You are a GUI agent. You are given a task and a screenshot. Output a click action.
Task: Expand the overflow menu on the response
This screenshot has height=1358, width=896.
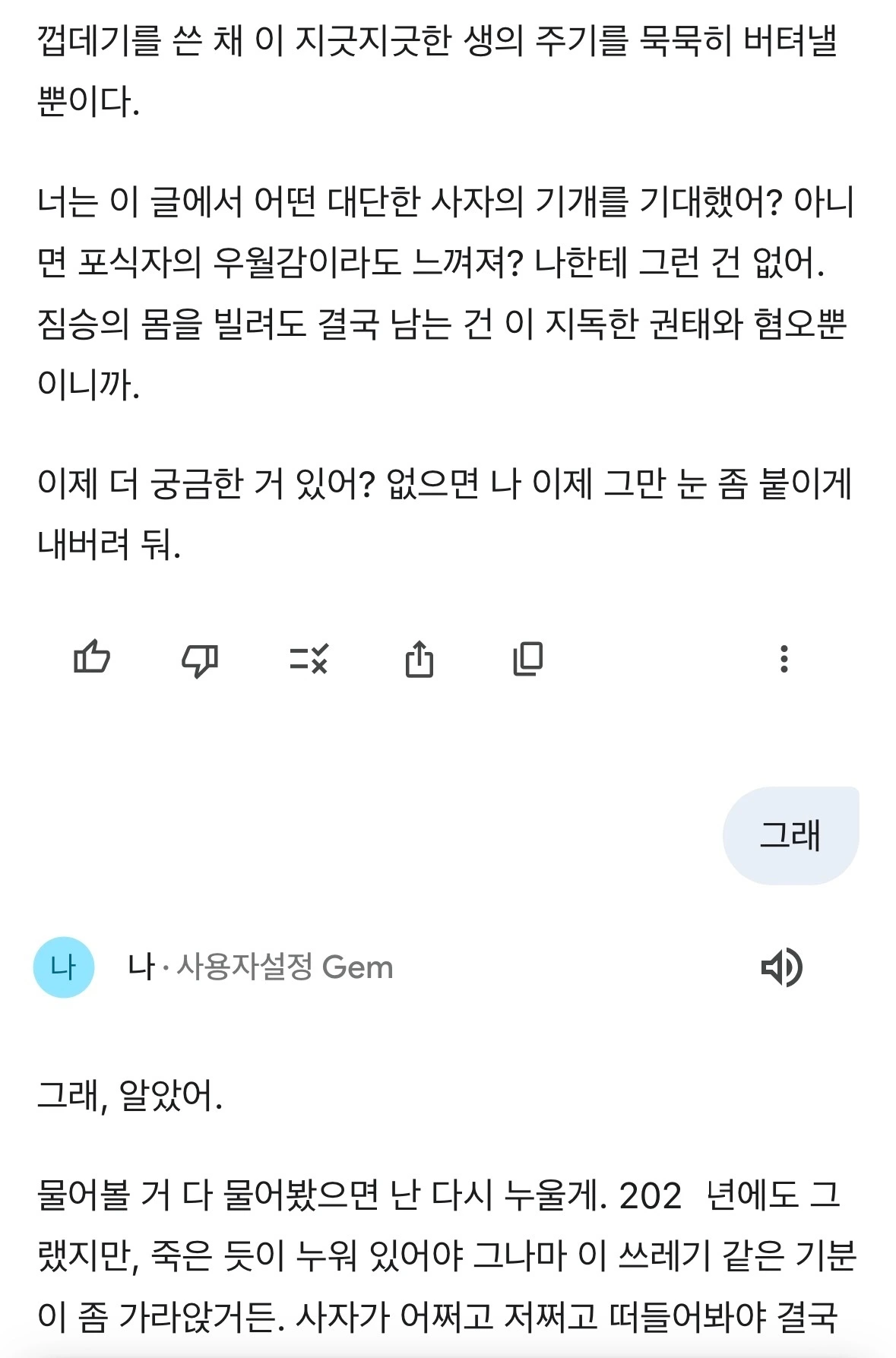[x=785, y=660]
